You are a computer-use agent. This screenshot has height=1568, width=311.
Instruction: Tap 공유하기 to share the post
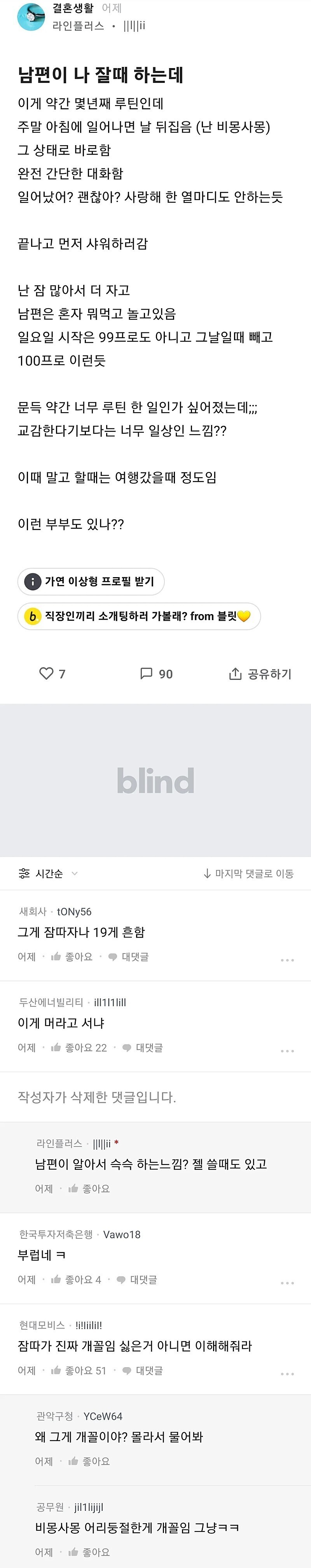260,673
